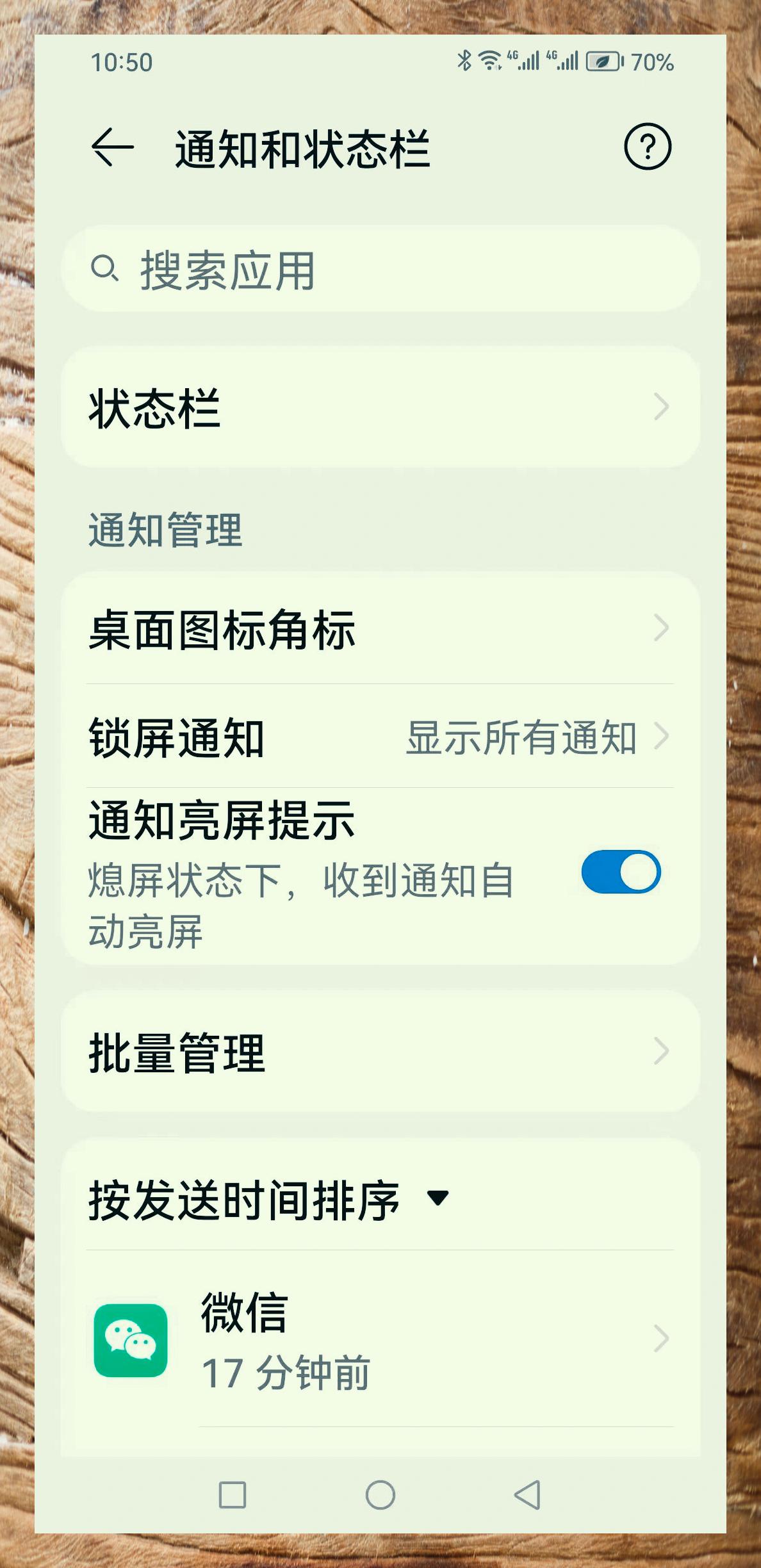The width and height of the screenshot is (761, 1568).
Task: Tap the 搜索应用 search field
Action: click(380, 269)
